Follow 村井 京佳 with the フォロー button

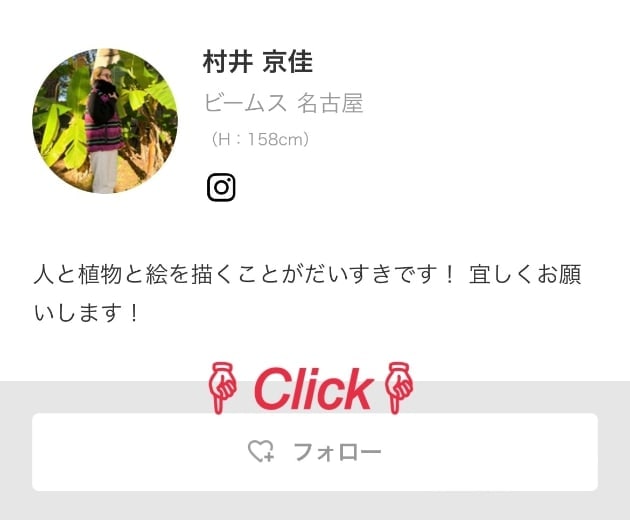pos(314,452)
